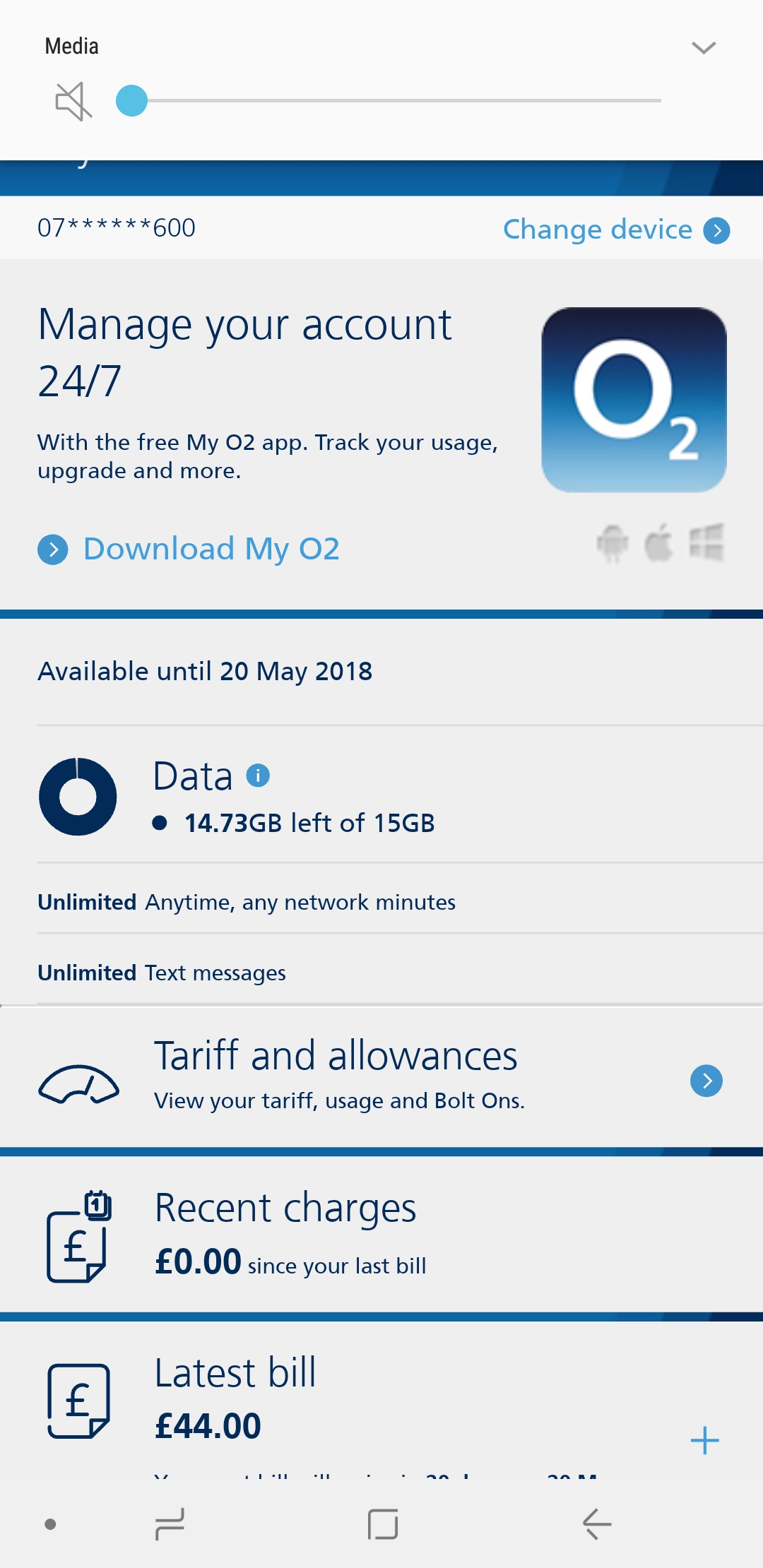Select the Apple platform icon
Viewport: 763px width, 1568px height.
658,544
